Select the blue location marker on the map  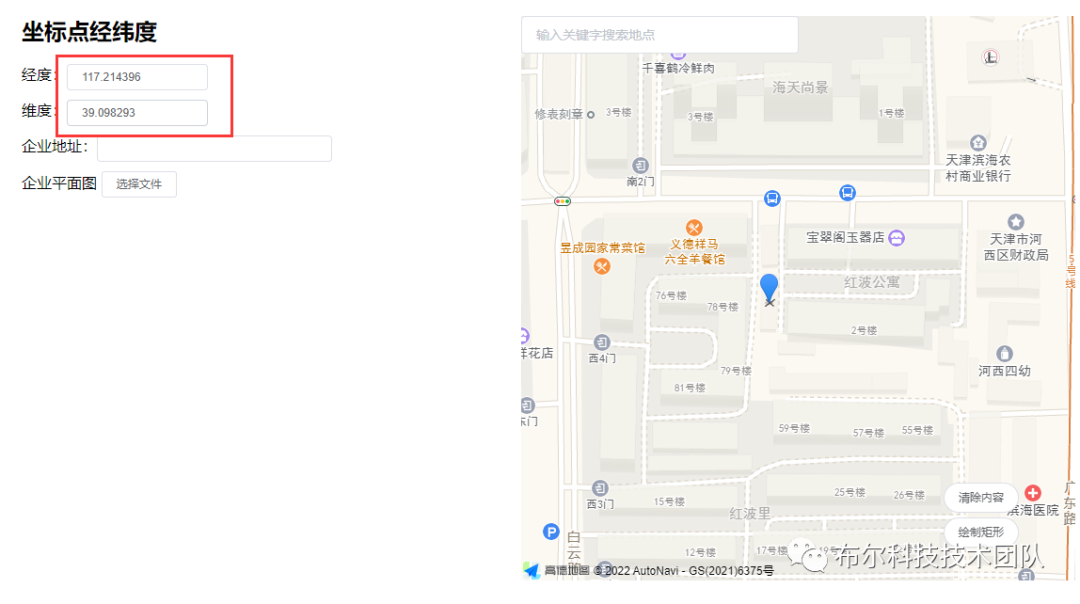(x=769, y=287)
